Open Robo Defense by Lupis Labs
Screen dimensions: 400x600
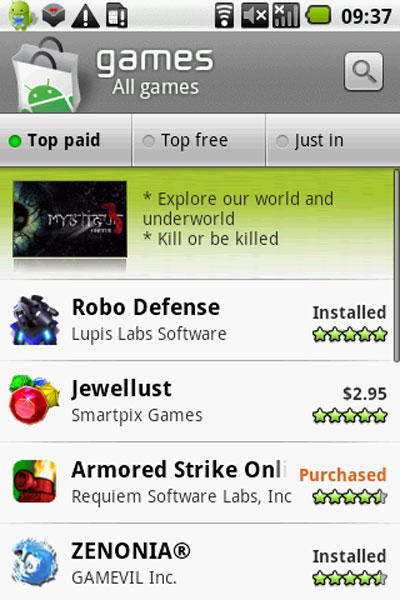coord(197,320)
